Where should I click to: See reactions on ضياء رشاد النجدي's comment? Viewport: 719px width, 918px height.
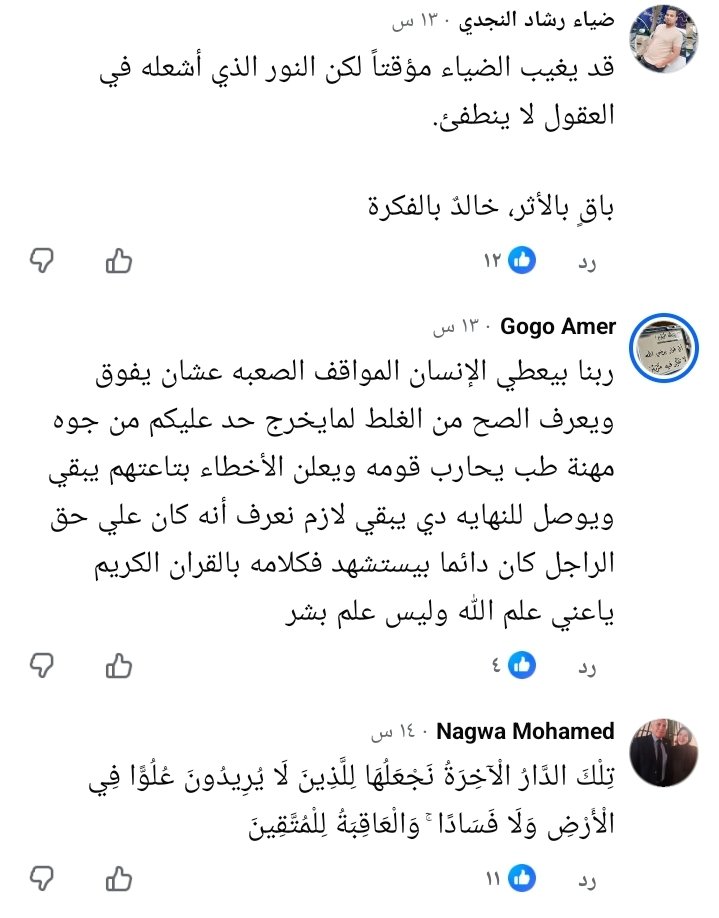pyautogui.click(x=510, y=262)
